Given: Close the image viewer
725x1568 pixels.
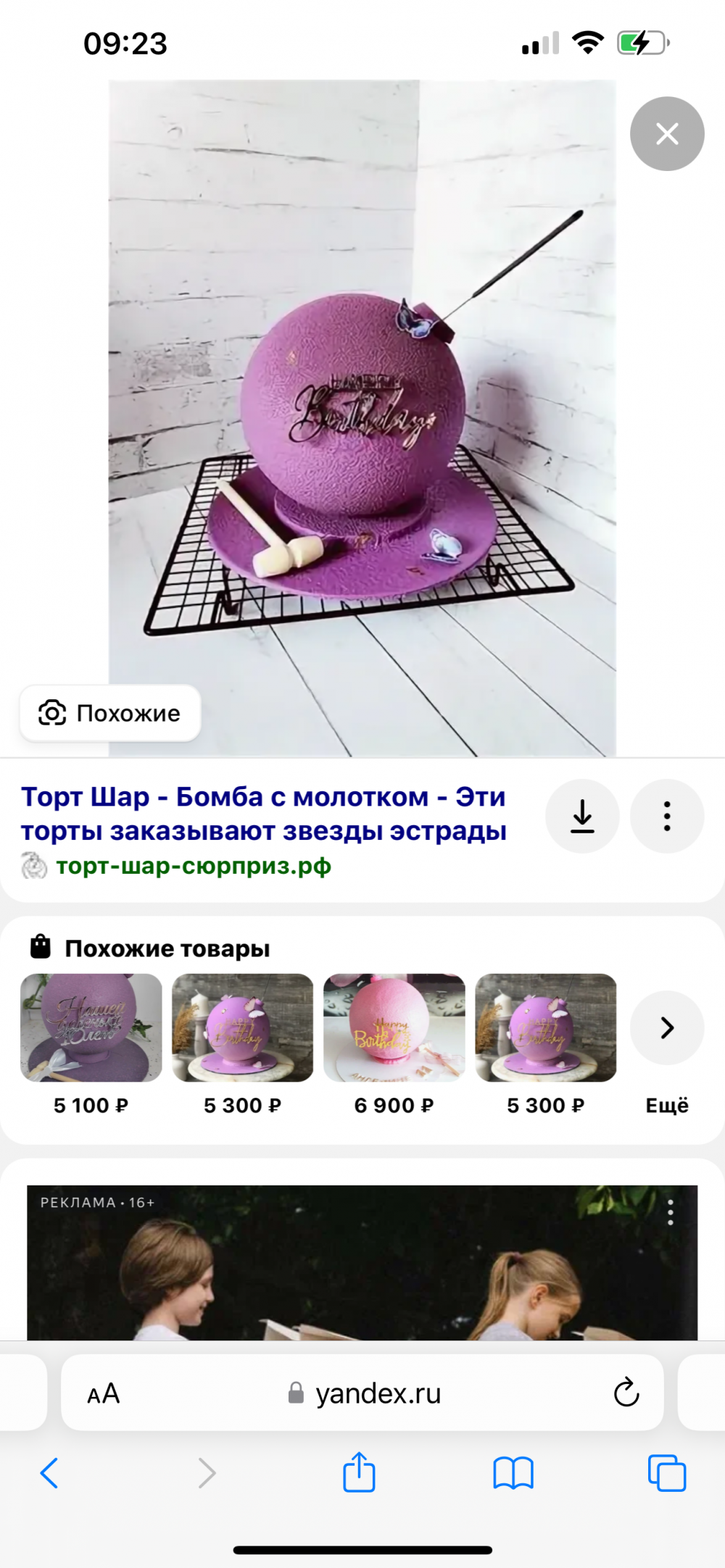Looking at the screenshot, I should (x=667, y=134).
